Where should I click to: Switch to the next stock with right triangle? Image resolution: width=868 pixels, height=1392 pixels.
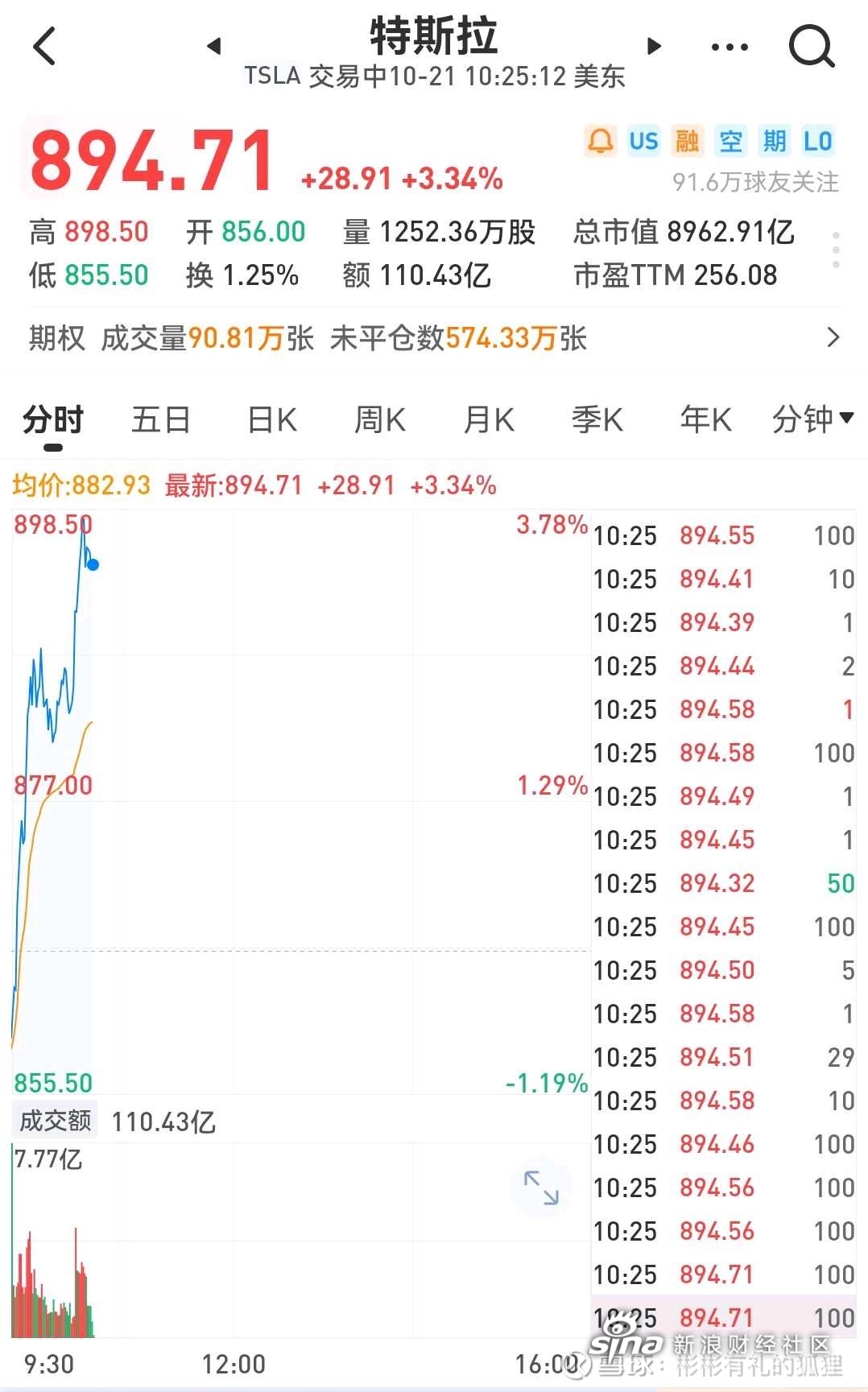pyautogui.click(x=655, y=46)
